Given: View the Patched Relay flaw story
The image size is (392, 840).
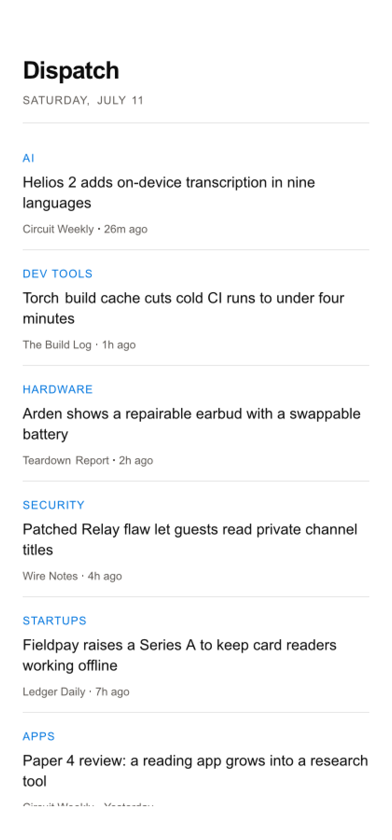Looking at the screenshot, I should pos(195,539).
